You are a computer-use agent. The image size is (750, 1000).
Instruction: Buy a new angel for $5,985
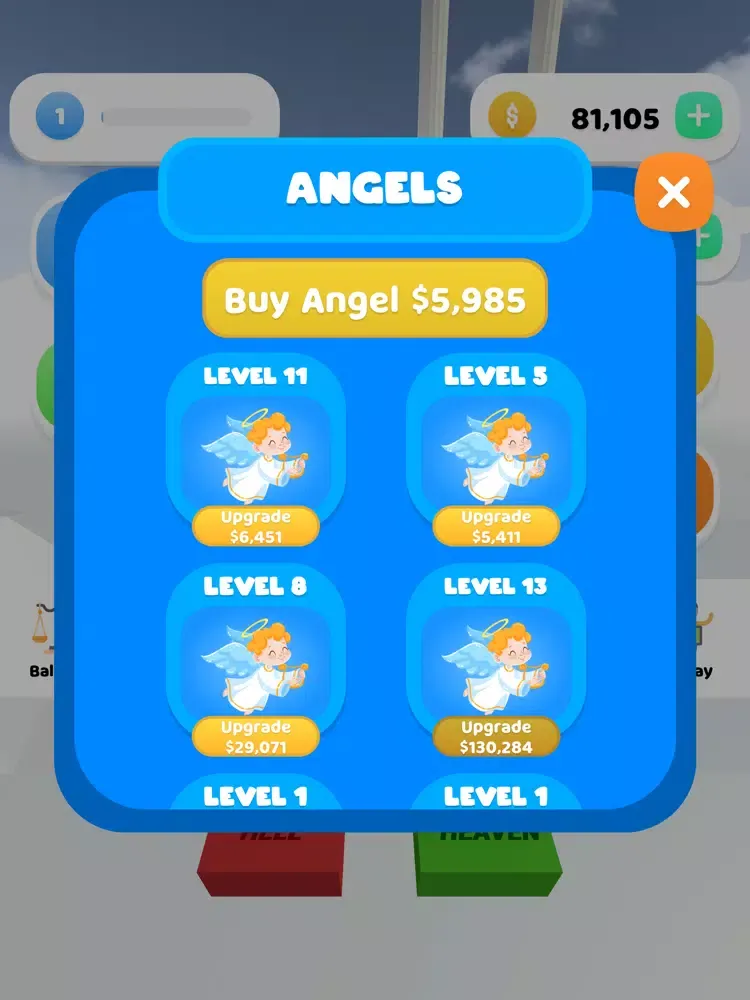pos(375,299)
